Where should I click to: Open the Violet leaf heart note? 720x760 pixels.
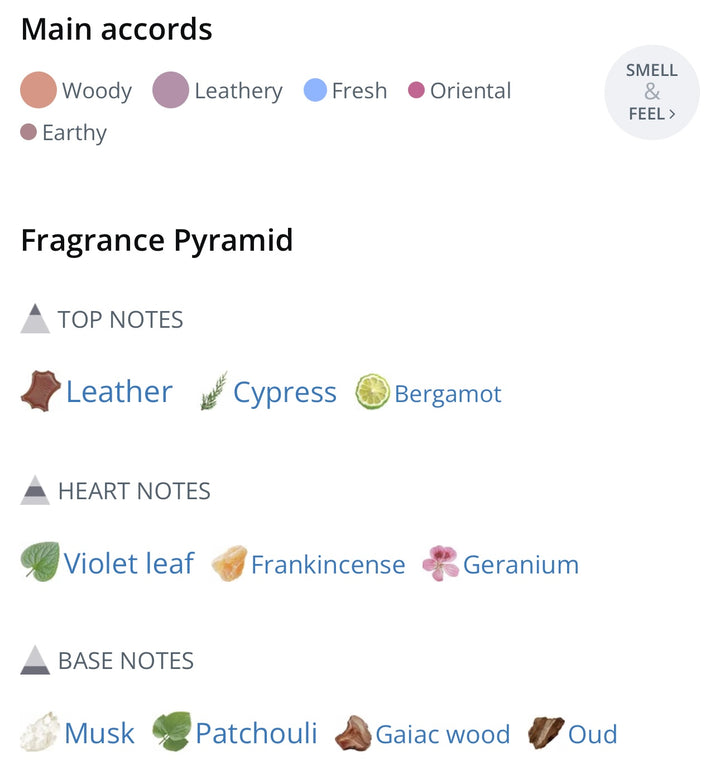128,564
